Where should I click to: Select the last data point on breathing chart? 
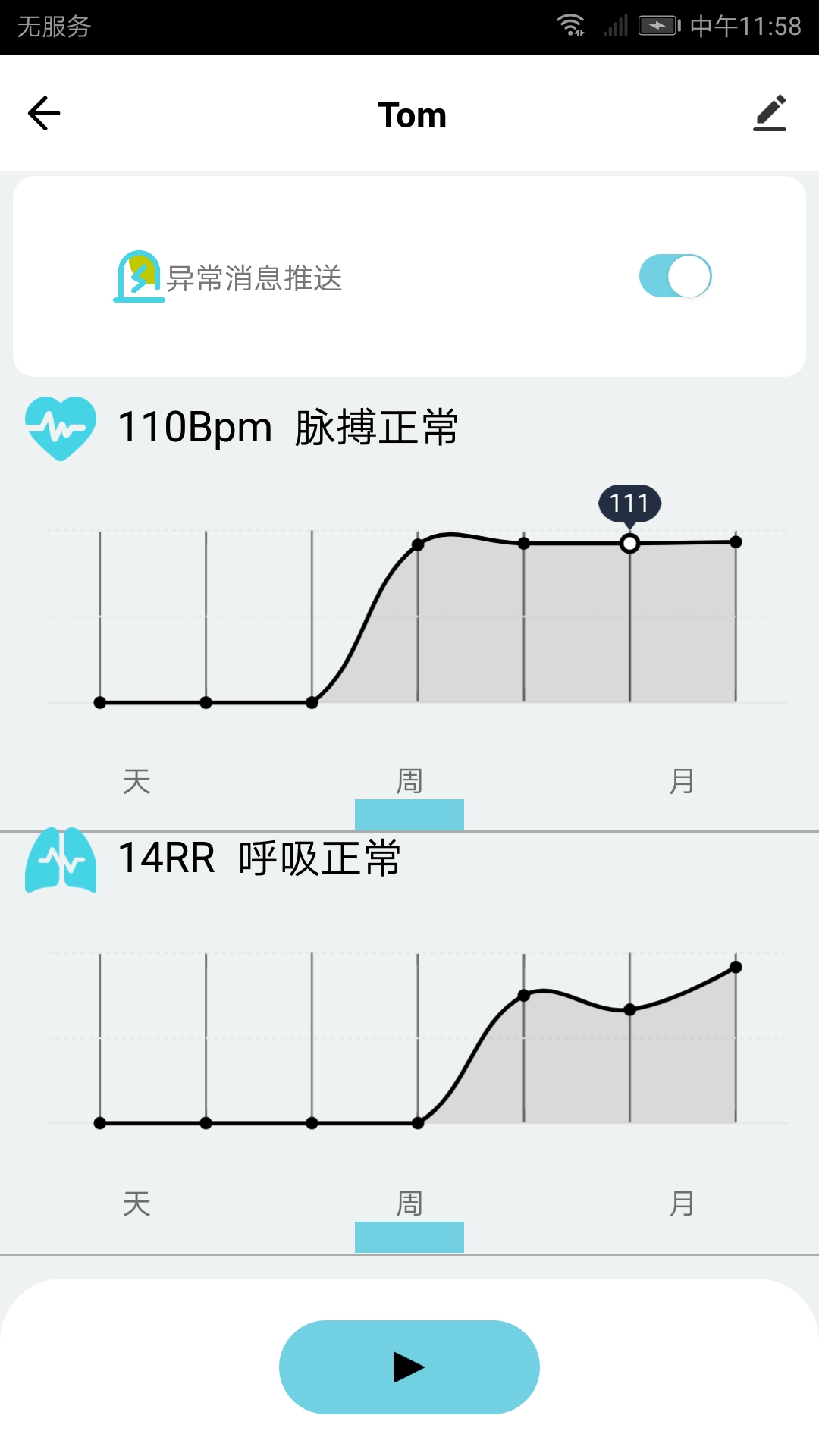tap(736, 967)
